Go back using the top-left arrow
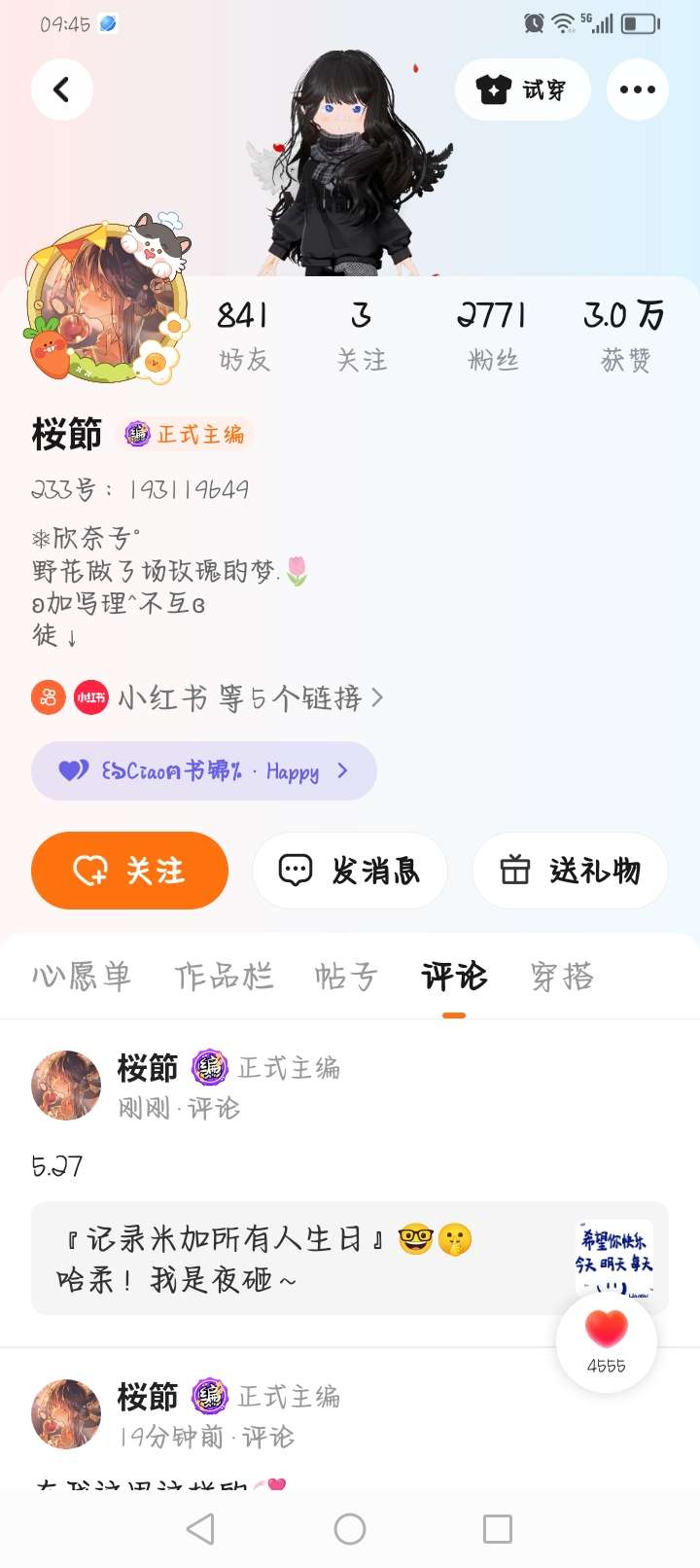This screenshot has height=1568, width=700. click(62, 89)
